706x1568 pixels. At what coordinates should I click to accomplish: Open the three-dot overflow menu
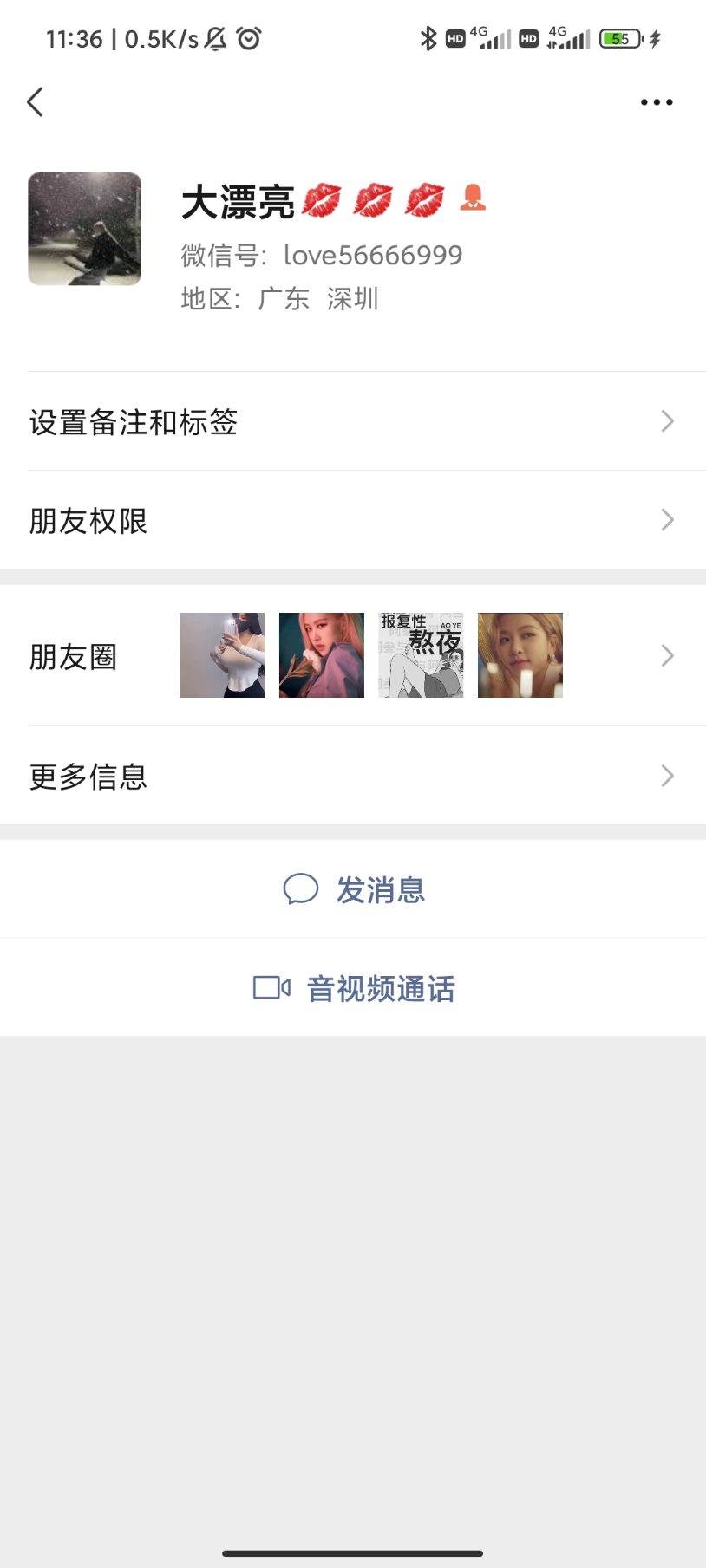[656, 102]
